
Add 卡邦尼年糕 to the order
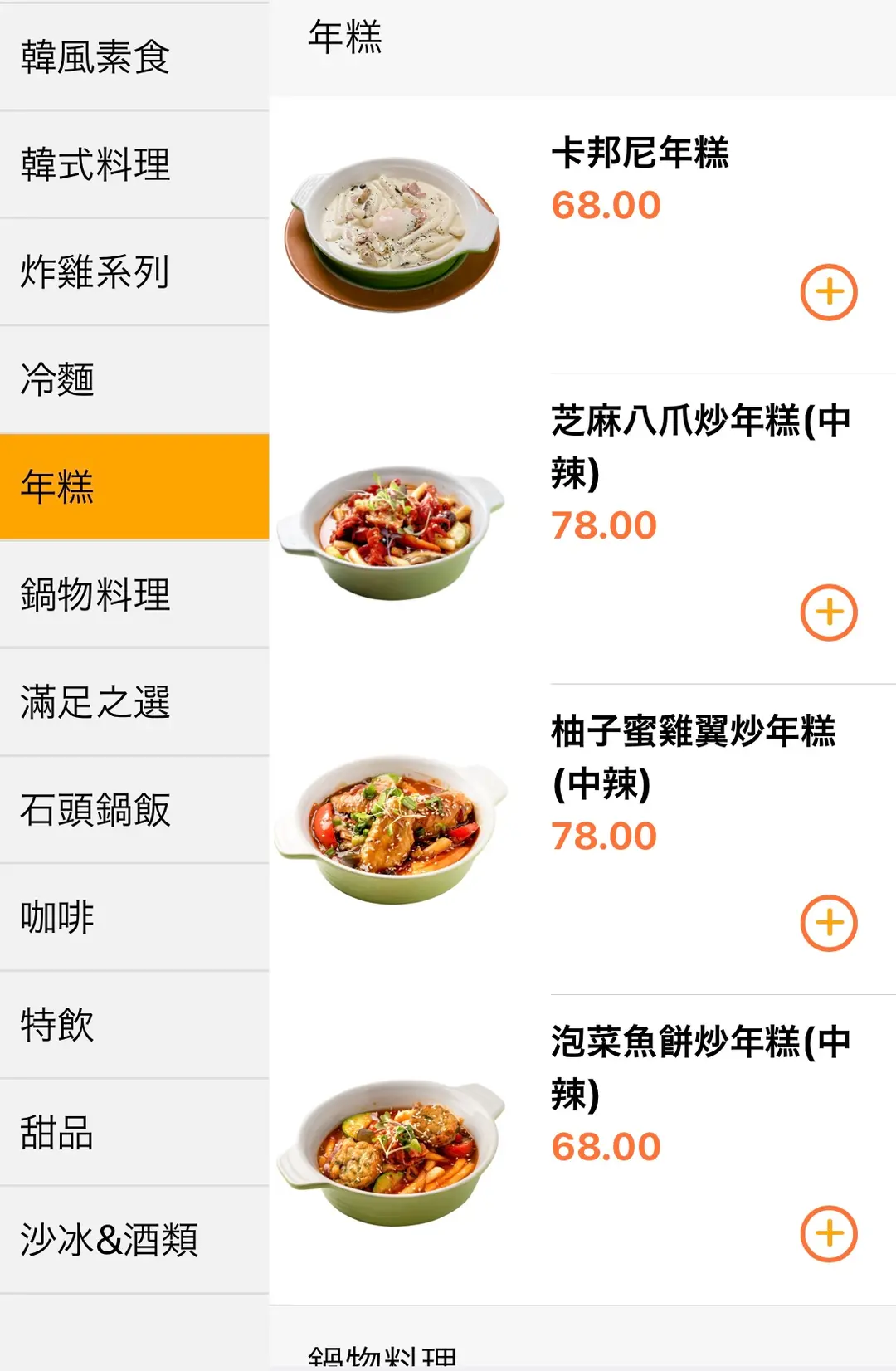(x=828, y=292)
